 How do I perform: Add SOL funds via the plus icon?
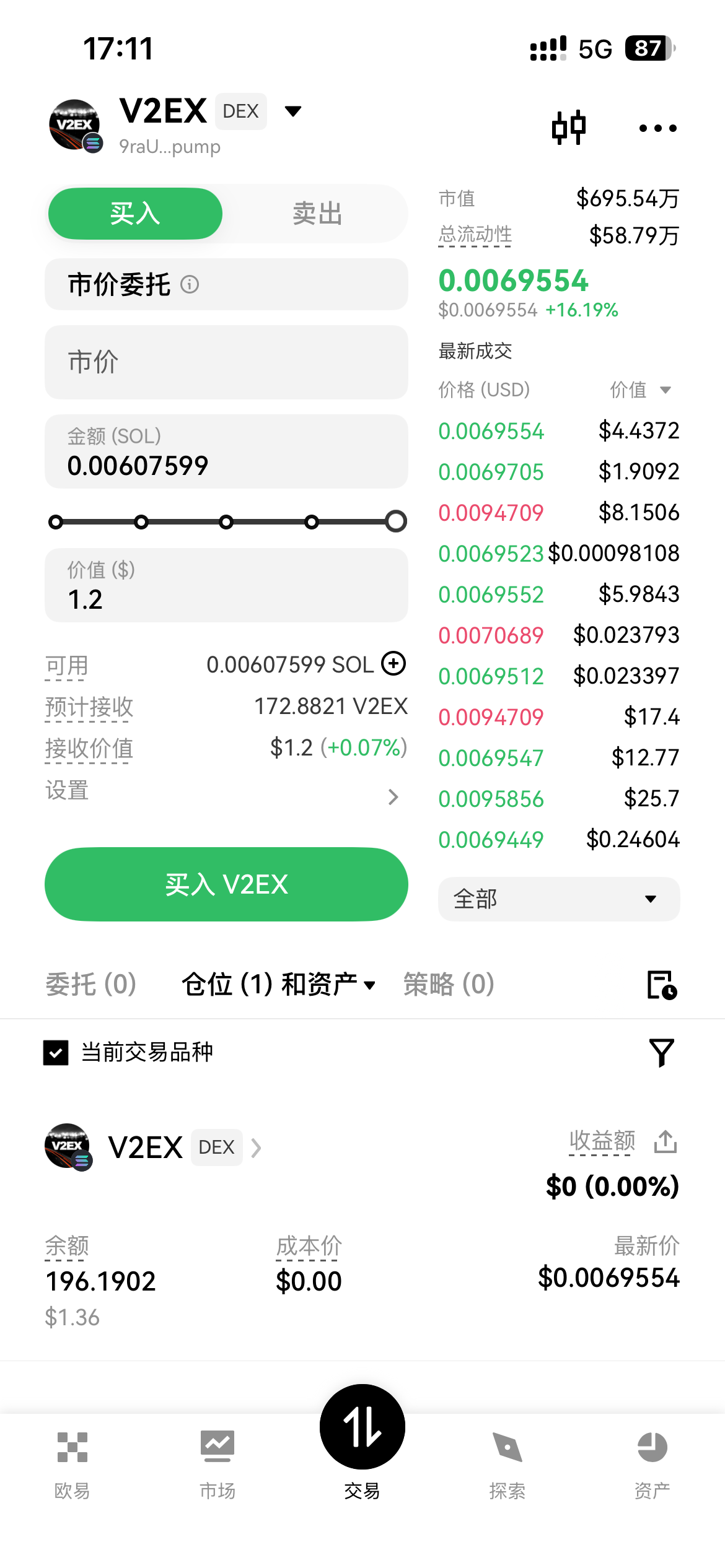tap(393, 663)
